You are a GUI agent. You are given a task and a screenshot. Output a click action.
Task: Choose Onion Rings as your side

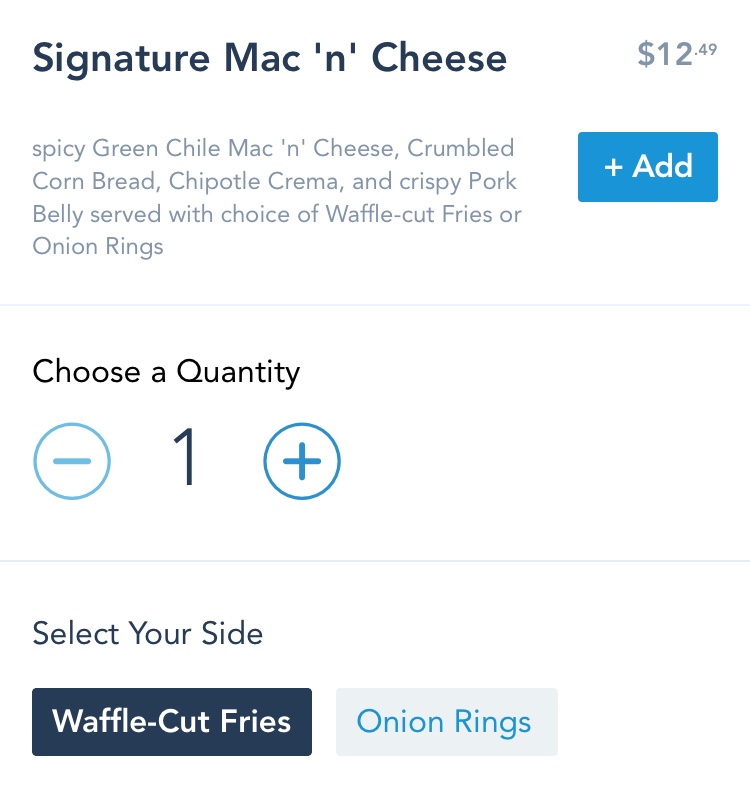coord(446,722)
